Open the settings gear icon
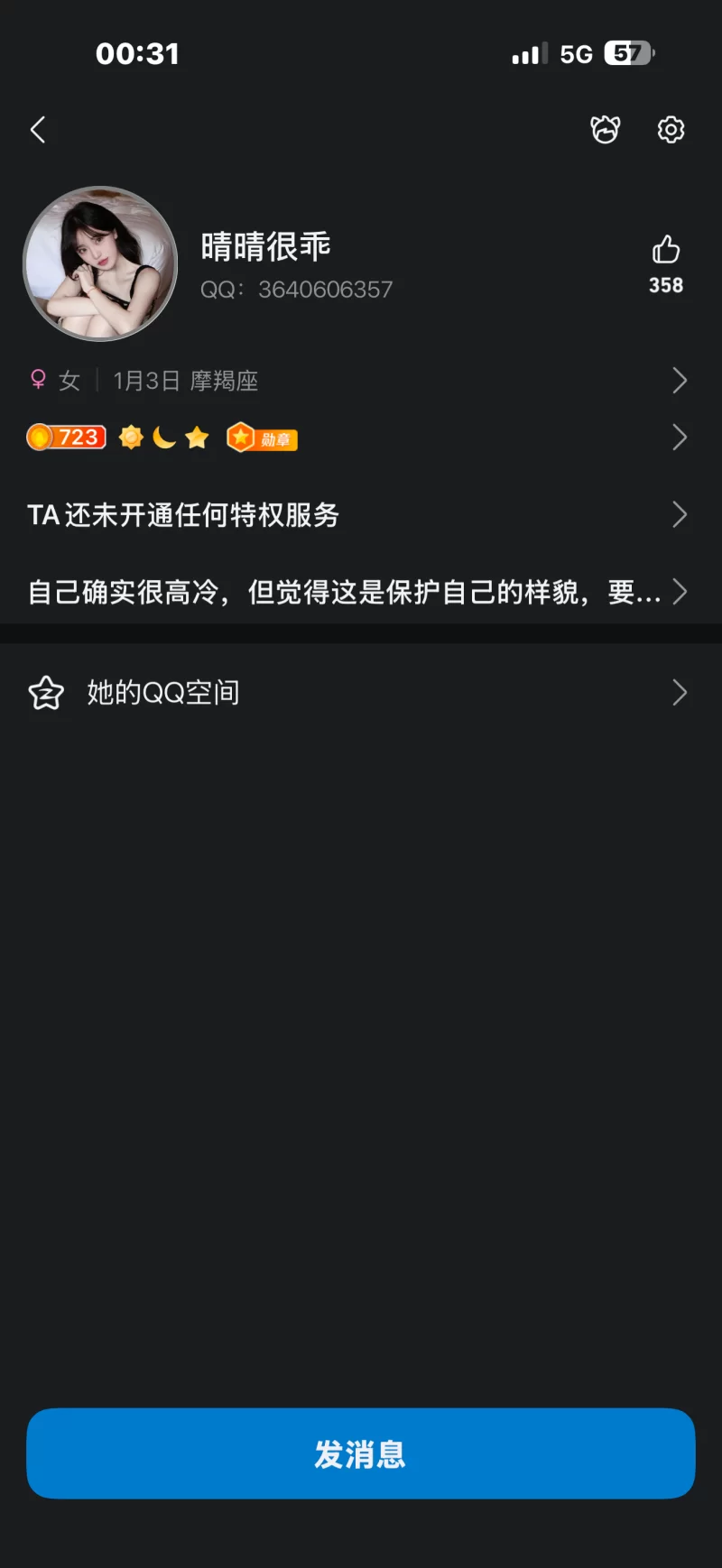The image size is (722, 1568). coord(671,130)
